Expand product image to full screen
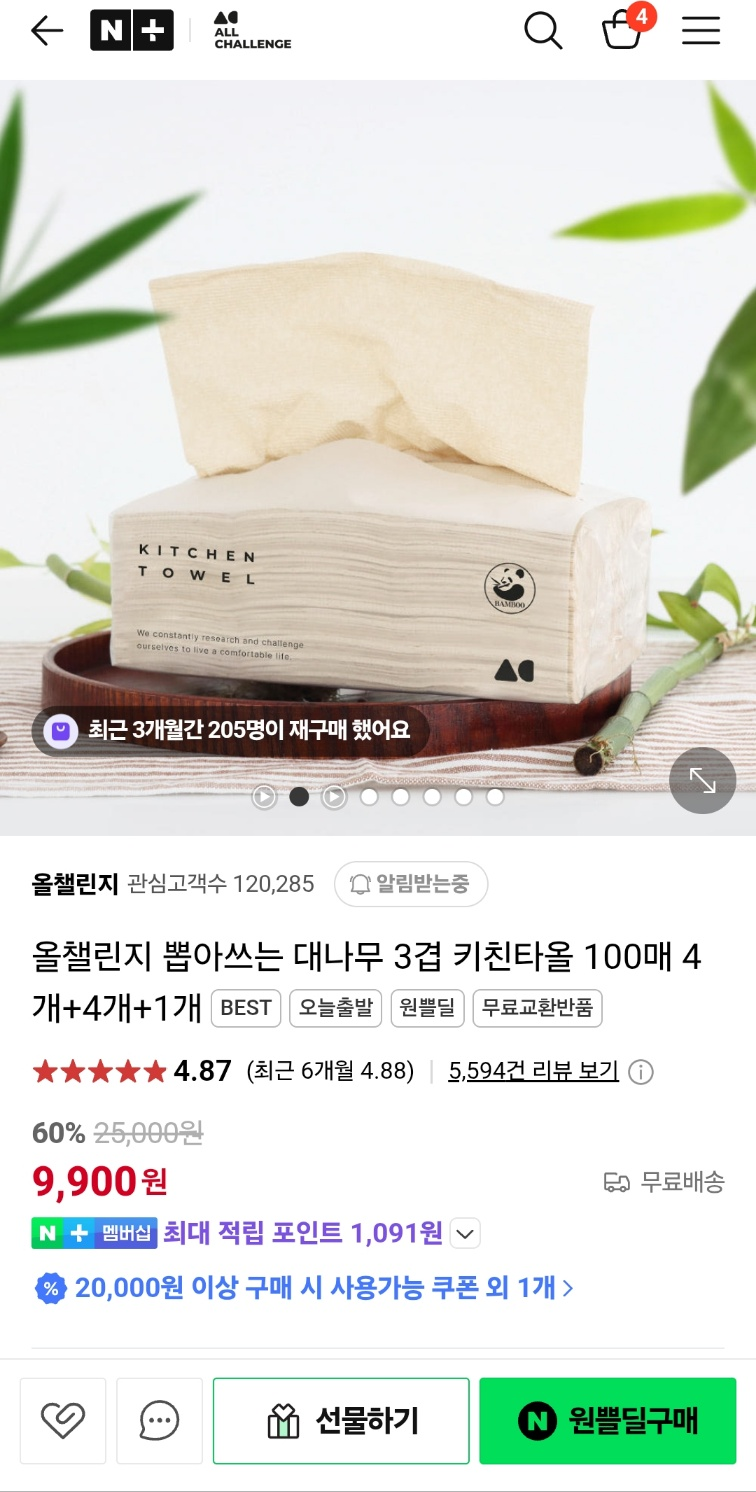The height and width of the screenshot is (1492, 756). click(702, 781)
